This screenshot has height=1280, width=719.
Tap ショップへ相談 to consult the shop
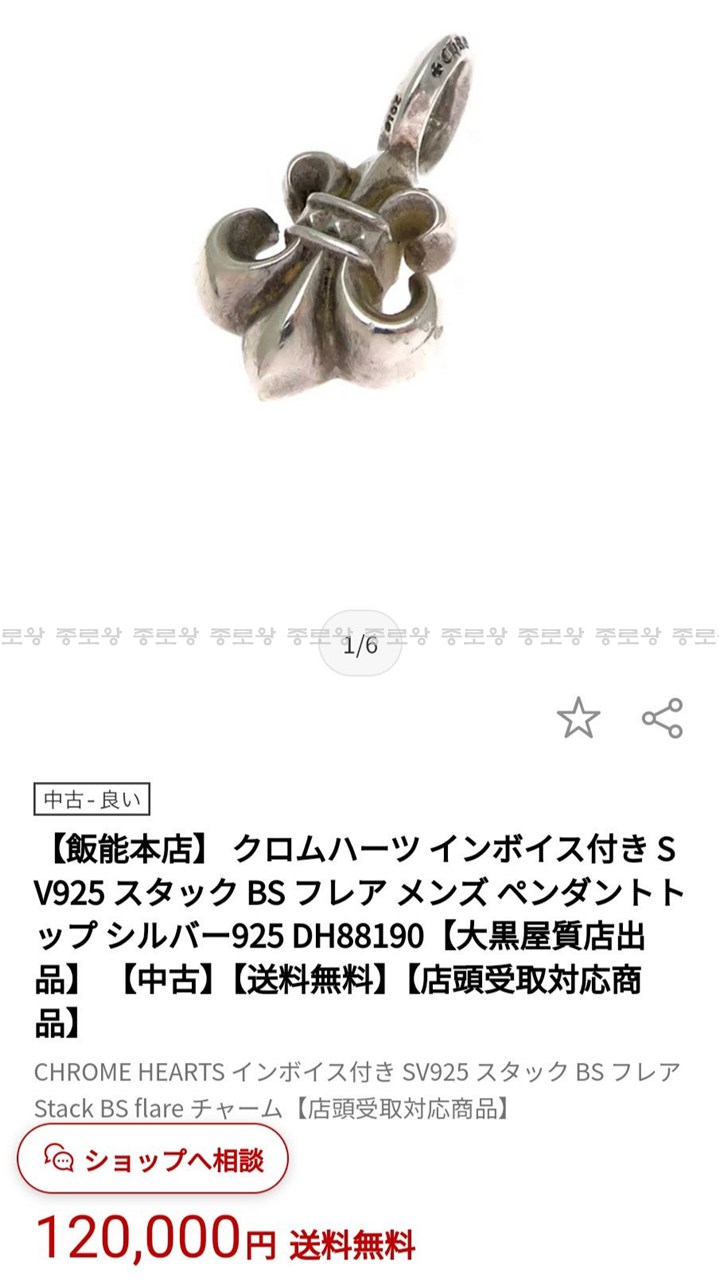coord(153,1159)
